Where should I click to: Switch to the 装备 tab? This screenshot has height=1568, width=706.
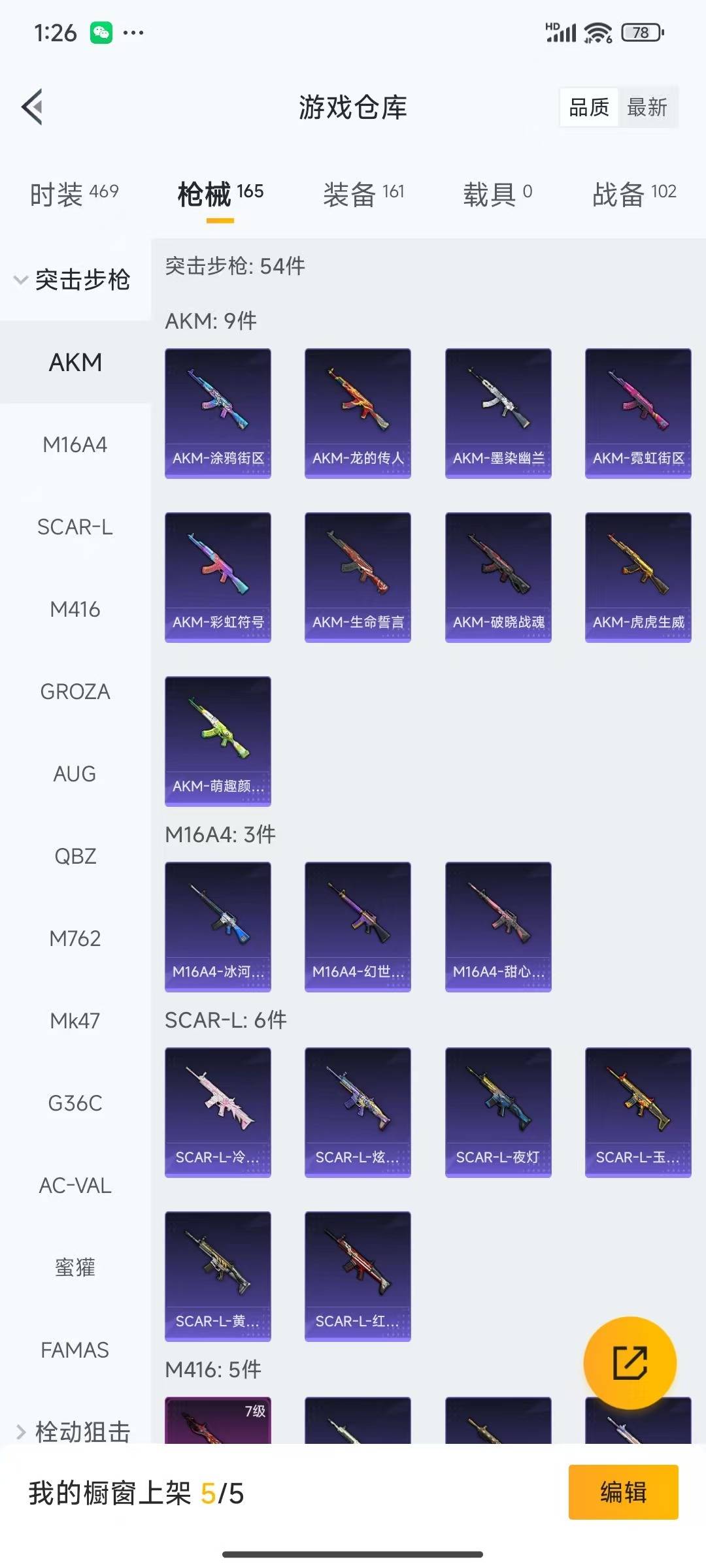tap(363, 194)
